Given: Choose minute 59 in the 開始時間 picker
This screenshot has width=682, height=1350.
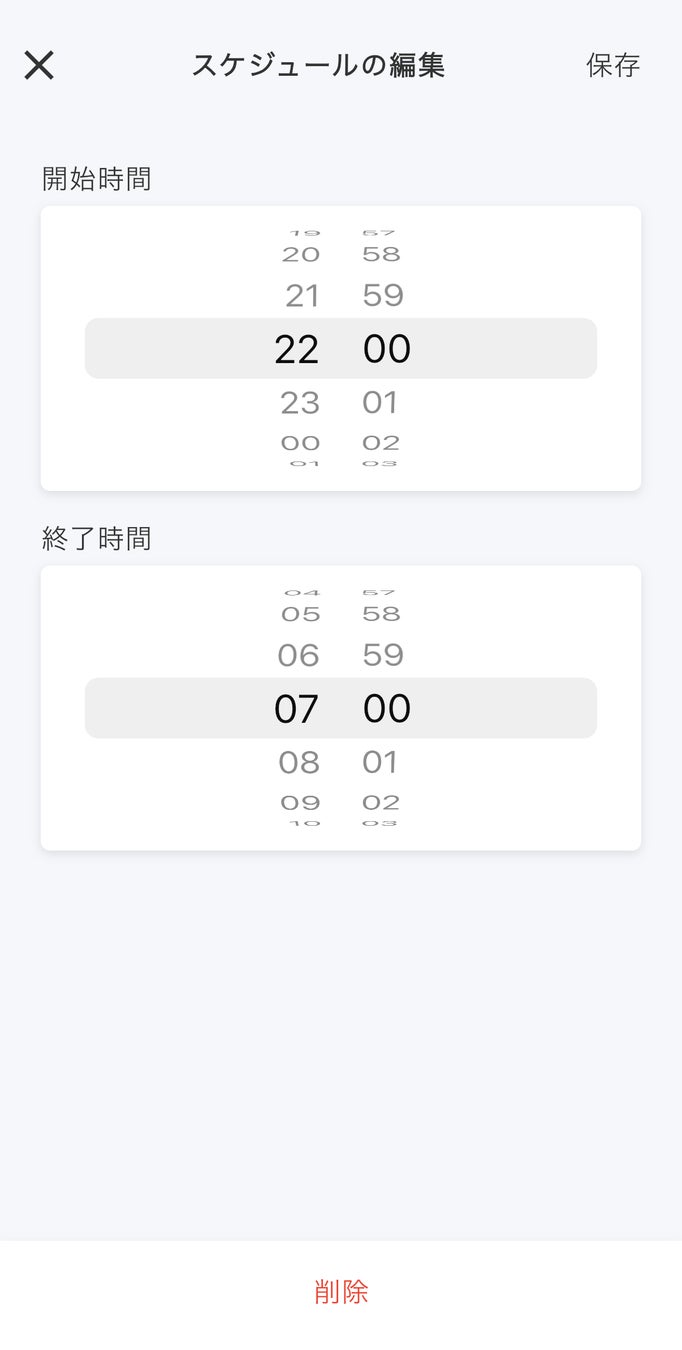Looking at the screenshot, I should tap(383, 296).
